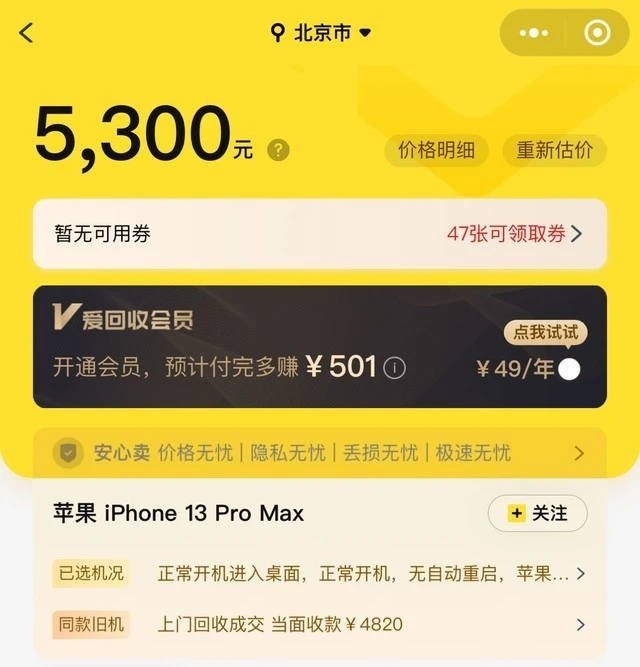Open the 47张可领取券 coupon row
640x667 pixels.
pyautogui.click(x=514, y=234)
